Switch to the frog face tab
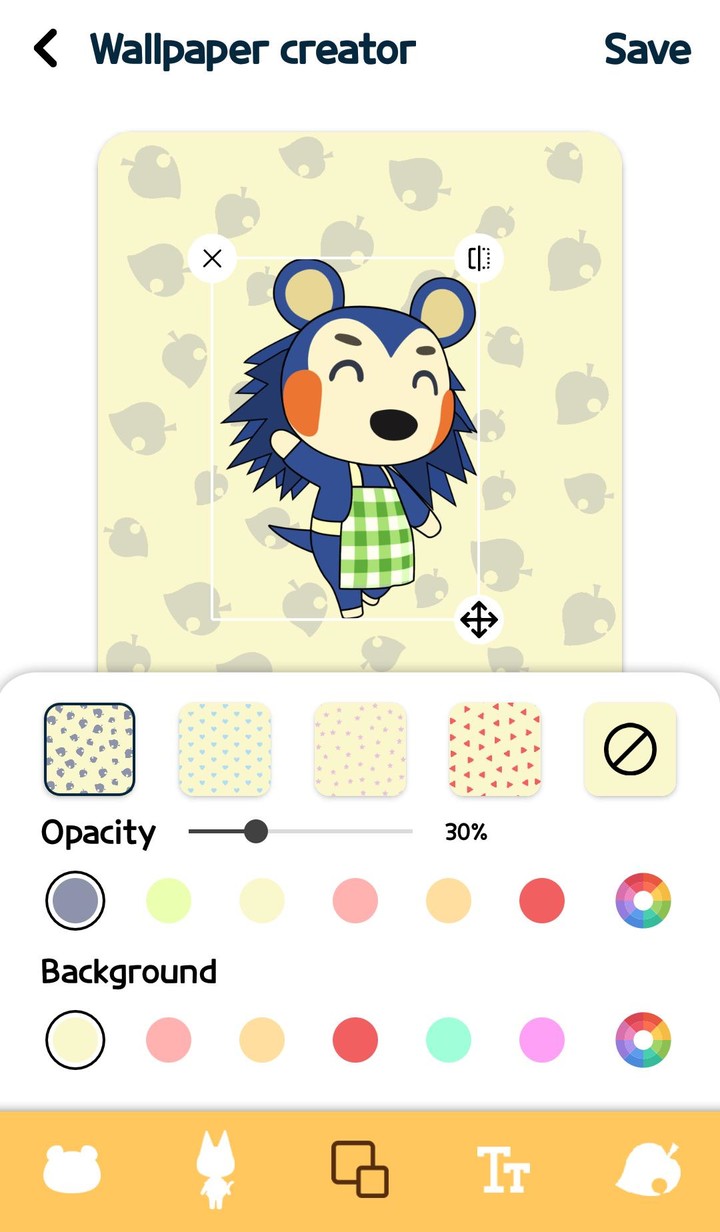The width and height of the screenshot is (720, 1232). click(x=72, y=1170)
